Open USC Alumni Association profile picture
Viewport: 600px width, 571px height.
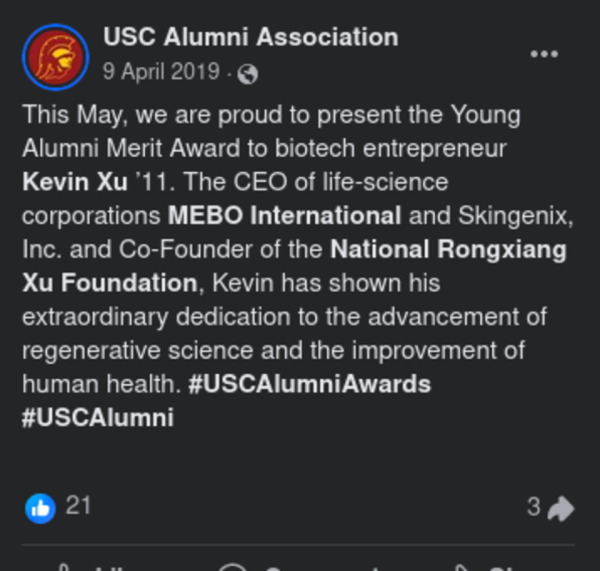click(55, 56)
